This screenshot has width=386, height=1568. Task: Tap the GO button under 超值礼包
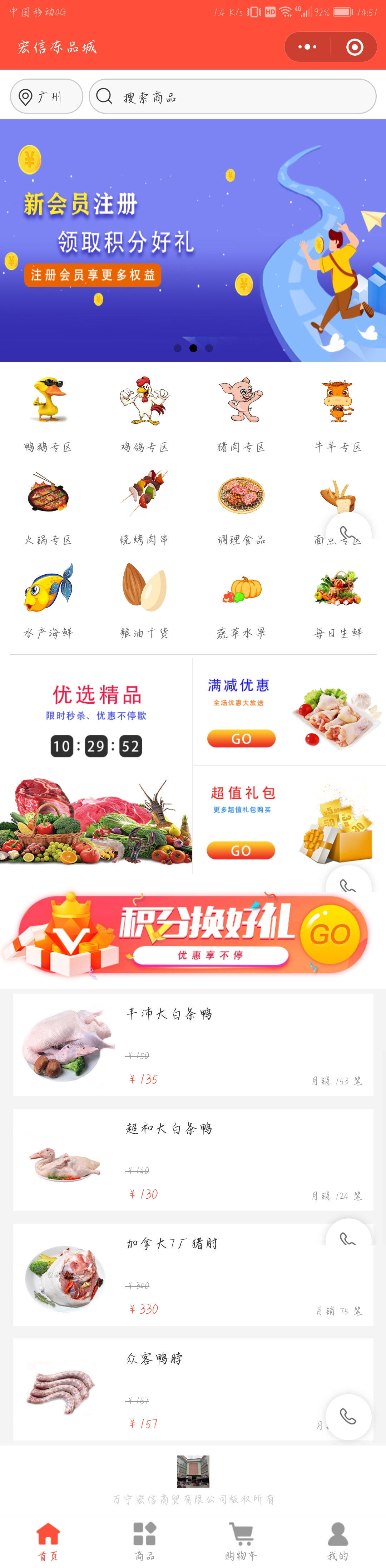click(241, 850)
